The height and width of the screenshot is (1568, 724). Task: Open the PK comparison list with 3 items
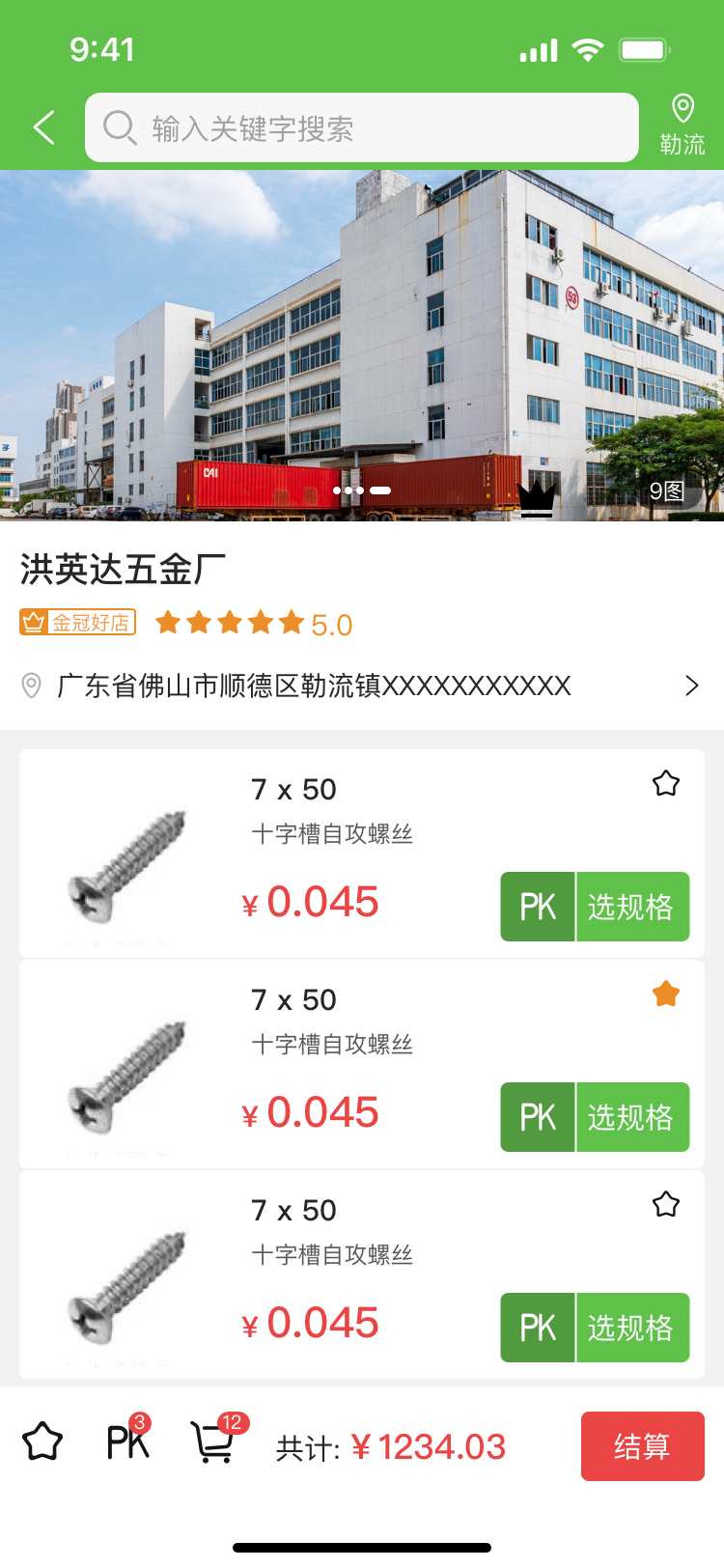pos(125,1444)
